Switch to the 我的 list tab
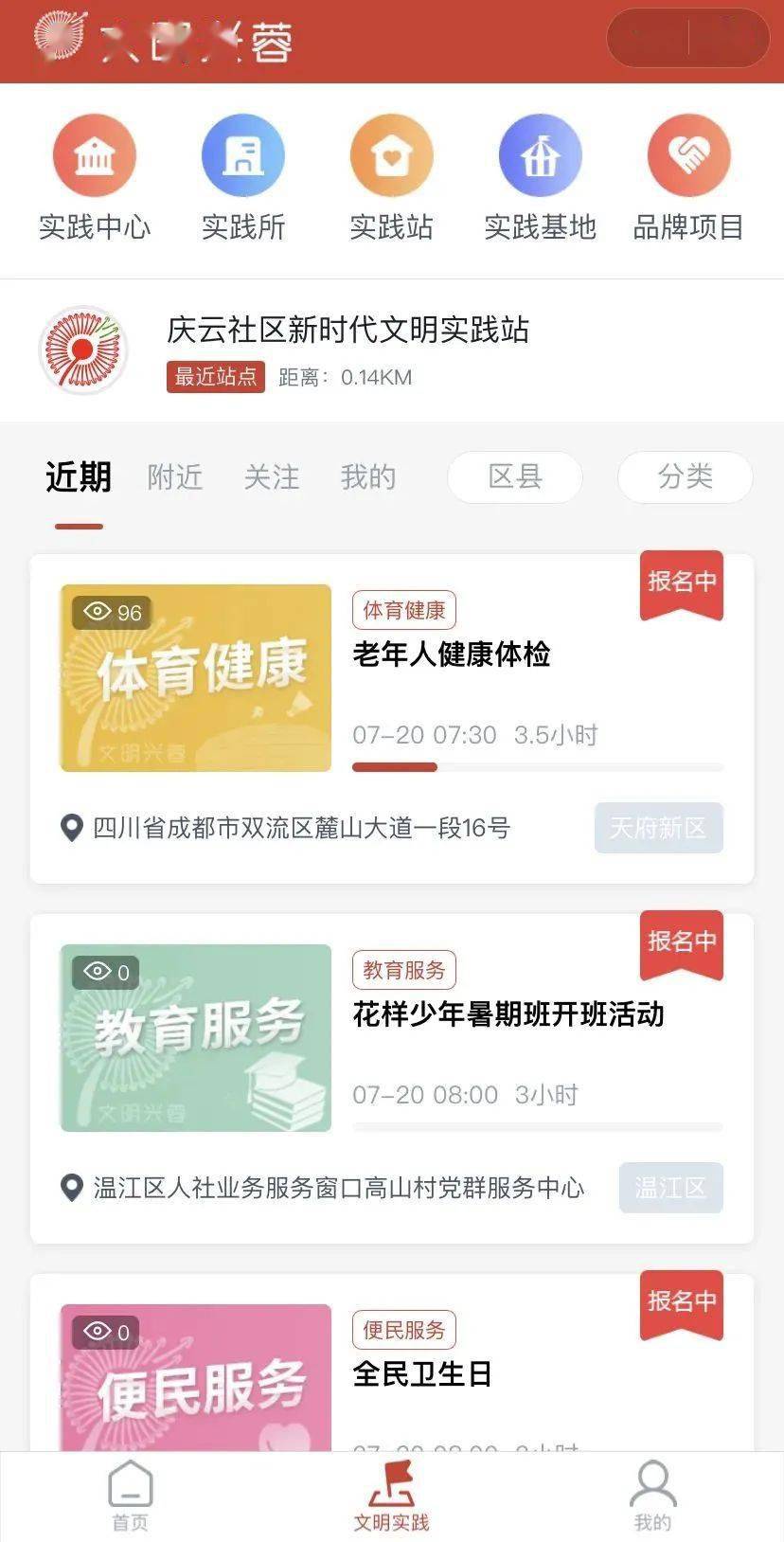This screenshot has height=1542, width=784. pos(368,476)
